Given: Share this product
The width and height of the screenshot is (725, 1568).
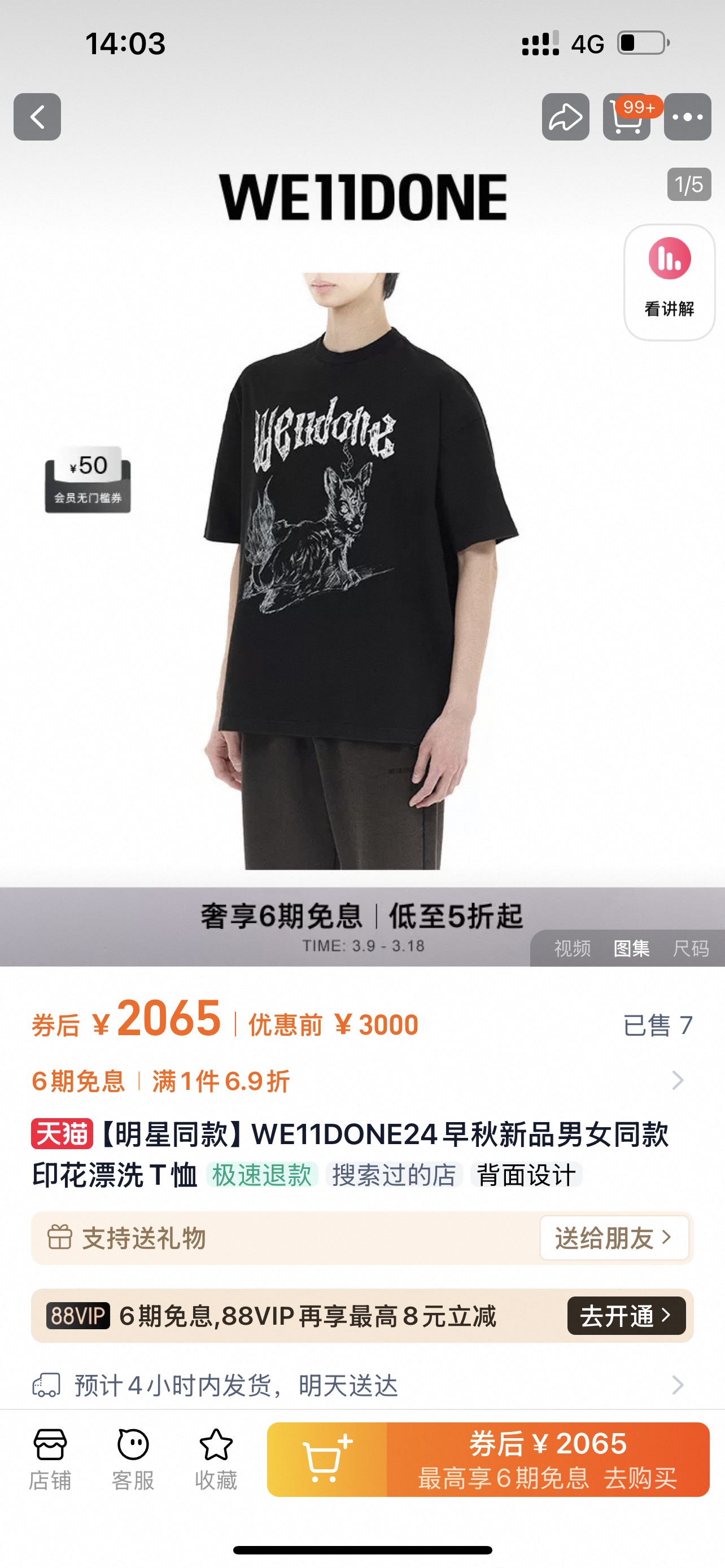Looking at the screenshot, I should [x=566, y=117].
